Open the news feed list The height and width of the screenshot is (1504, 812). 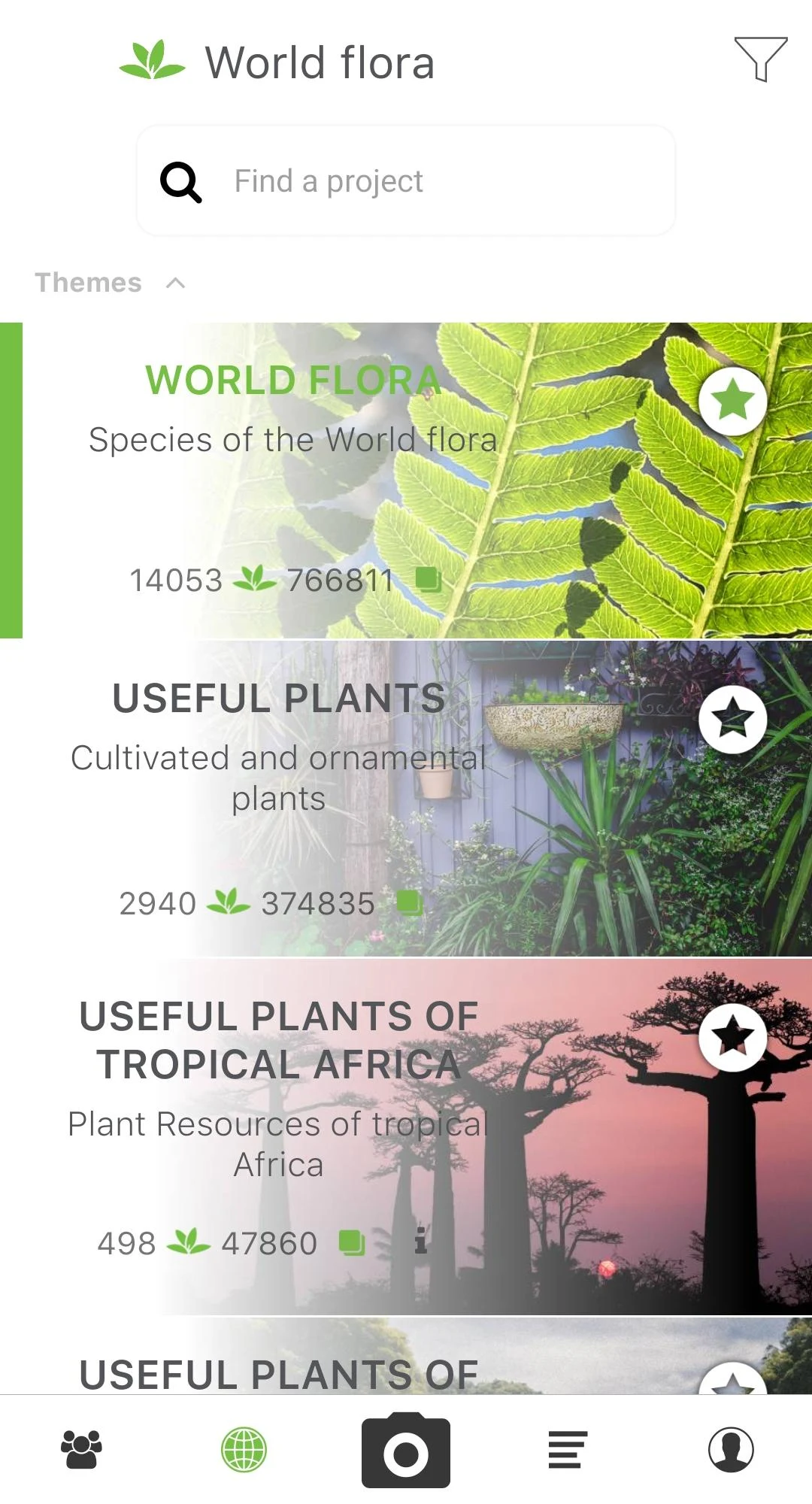coord(568,1448)
